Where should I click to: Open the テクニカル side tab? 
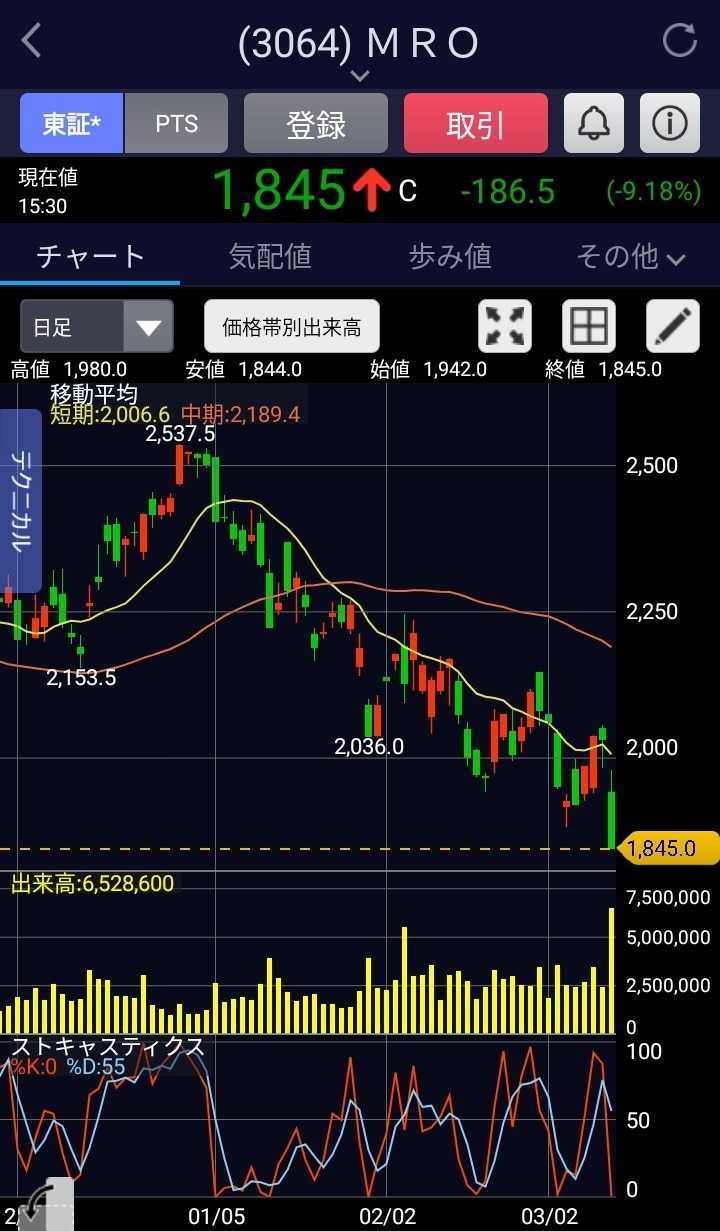(21, 500)
